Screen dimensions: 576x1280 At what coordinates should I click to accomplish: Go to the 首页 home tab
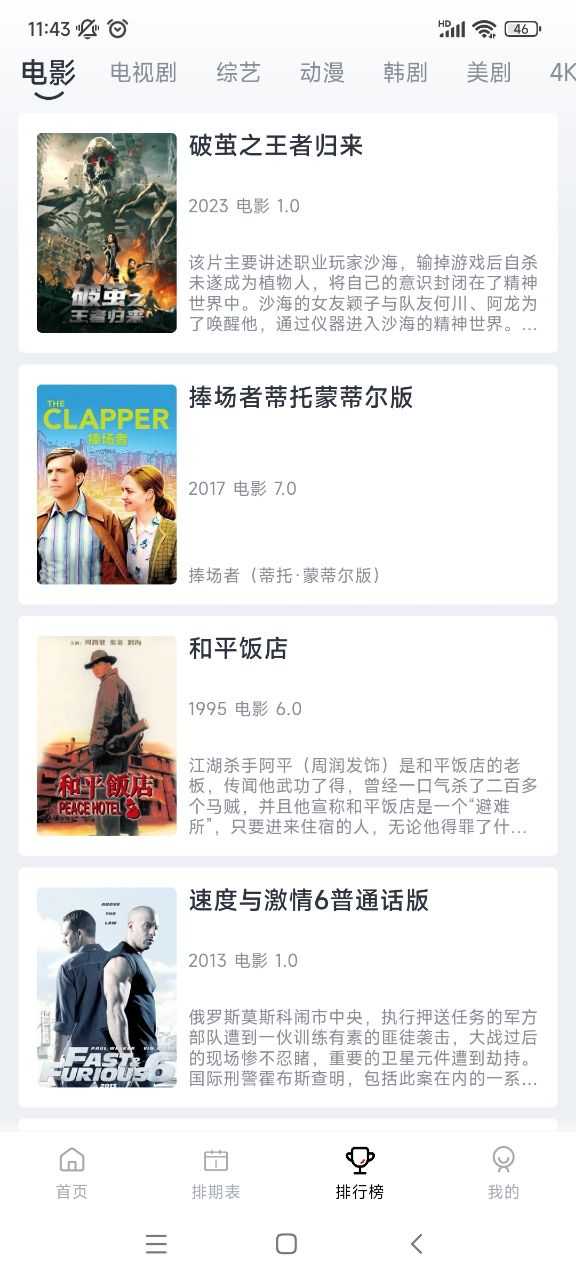point(72,1173)
